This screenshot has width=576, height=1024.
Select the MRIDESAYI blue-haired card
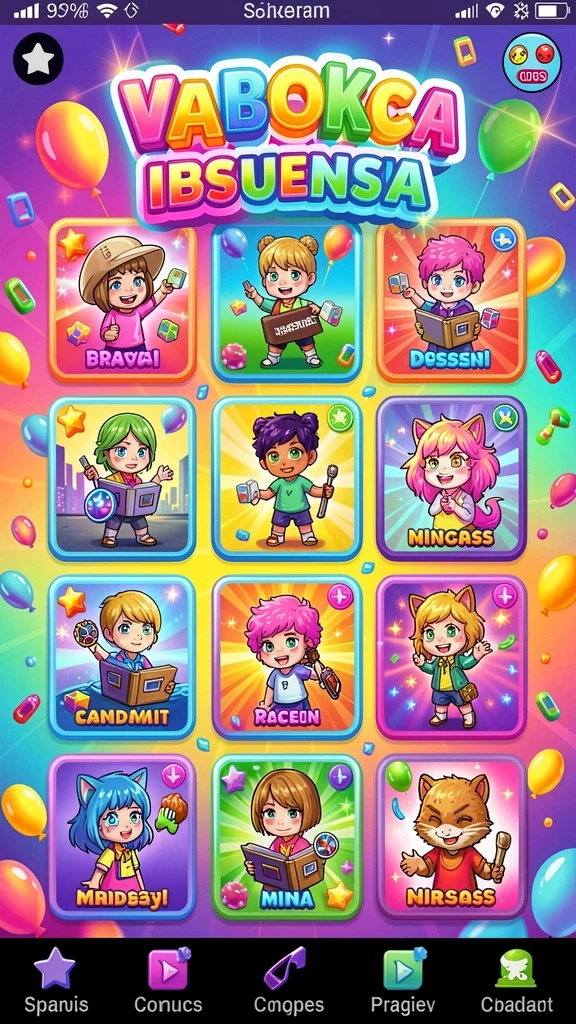(123, 837)
